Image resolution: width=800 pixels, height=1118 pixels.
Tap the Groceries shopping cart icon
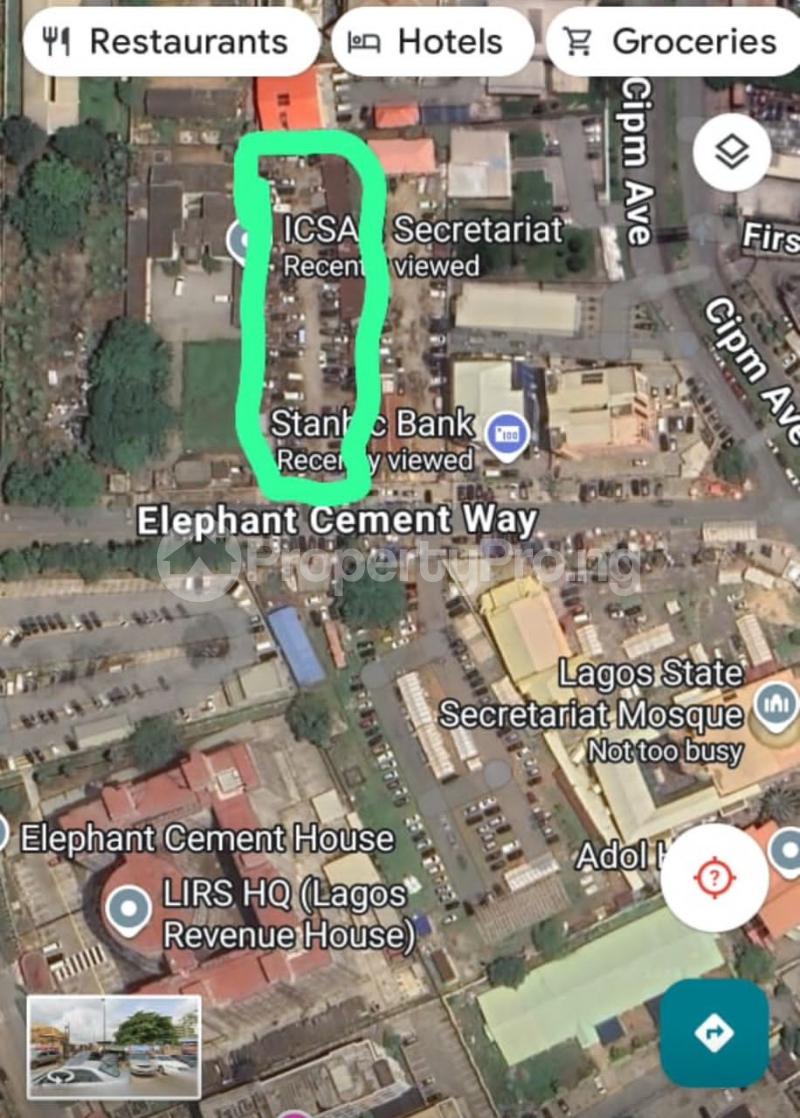(x=578, y=40)
